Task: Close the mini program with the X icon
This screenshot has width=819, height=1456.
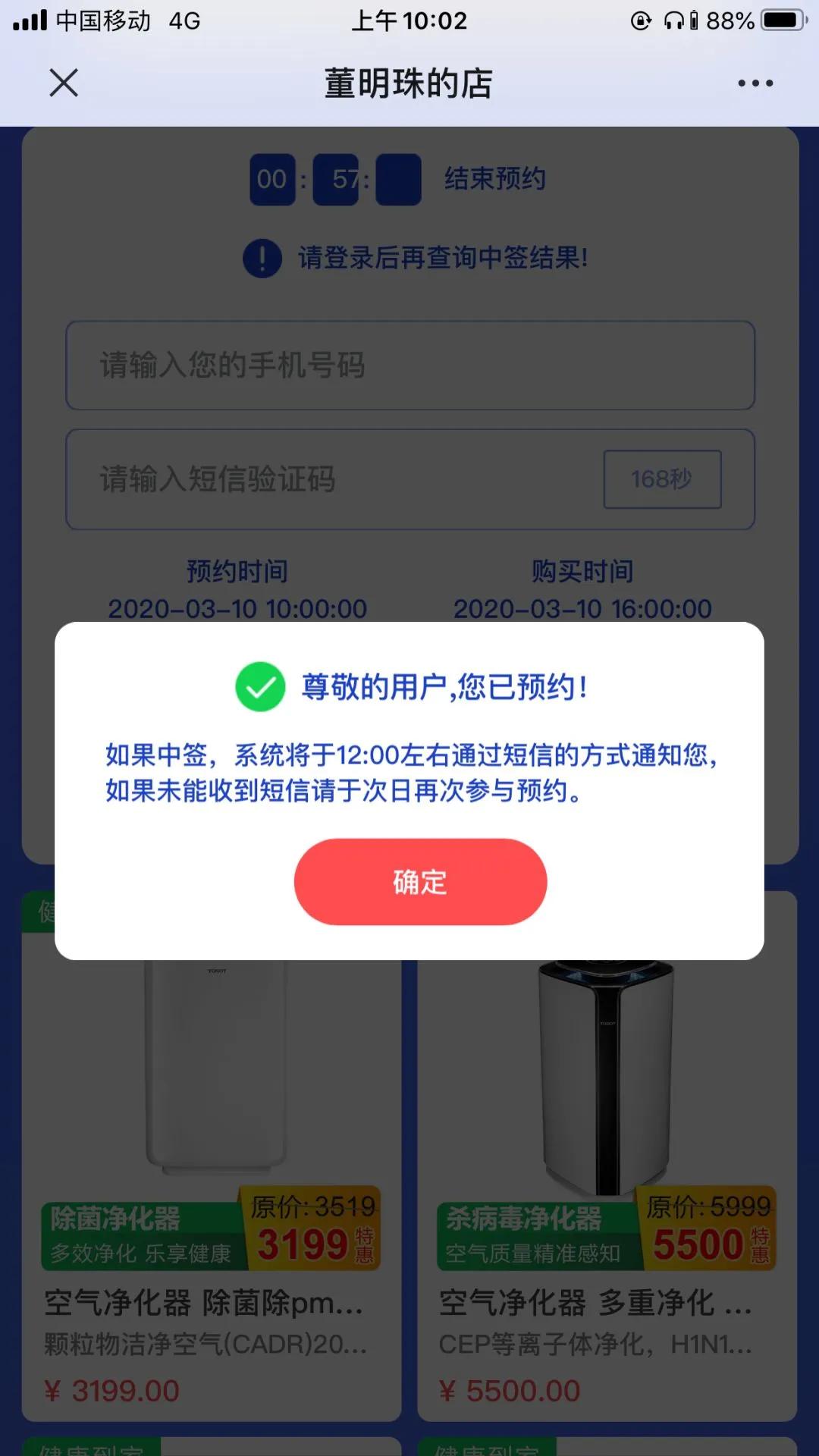Action: 64,83
